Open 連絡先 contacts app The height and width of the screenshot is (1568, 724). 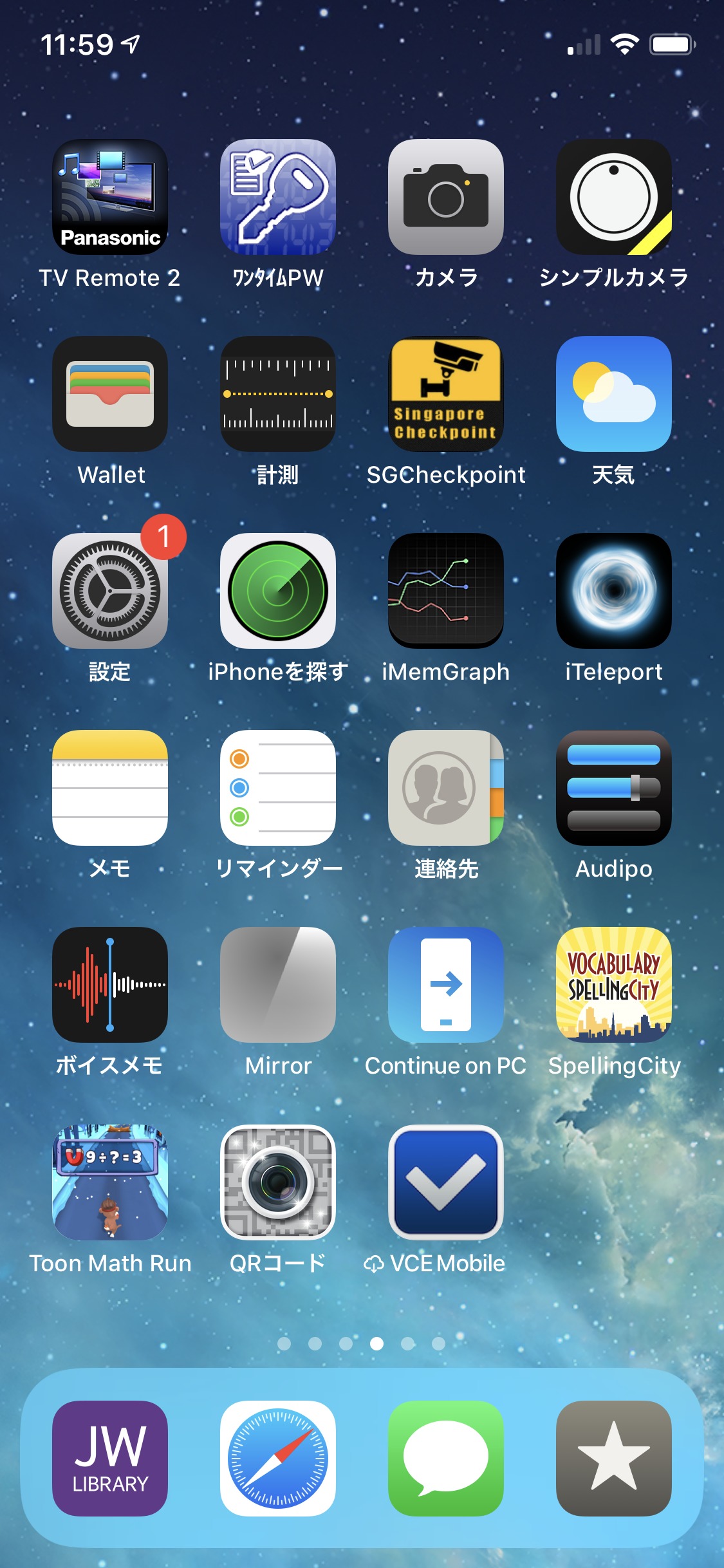446,788
